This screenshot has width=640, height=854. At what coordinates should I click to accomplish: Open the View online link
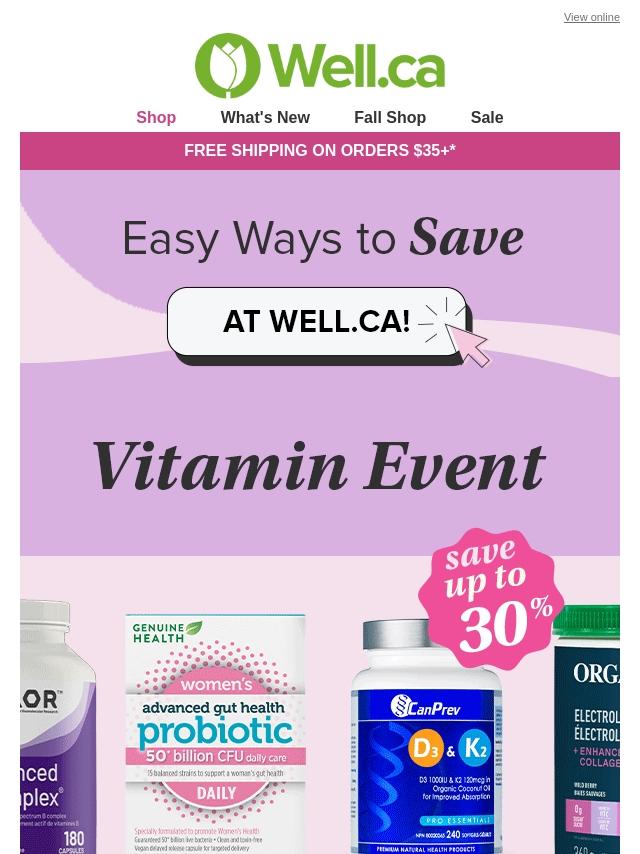pos(591,17)
